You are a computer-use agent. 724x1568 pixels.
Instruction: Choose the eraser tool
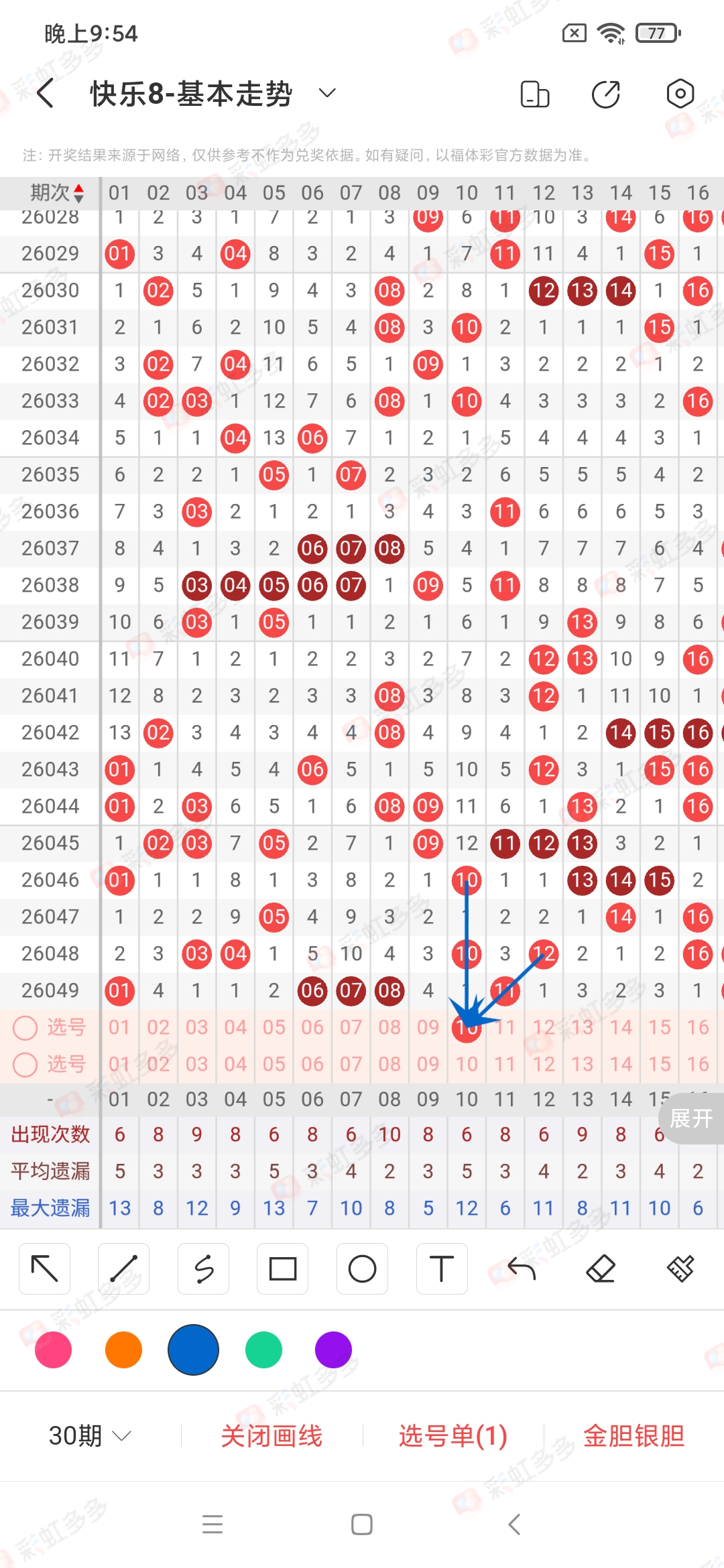[x=601, y=1268]
